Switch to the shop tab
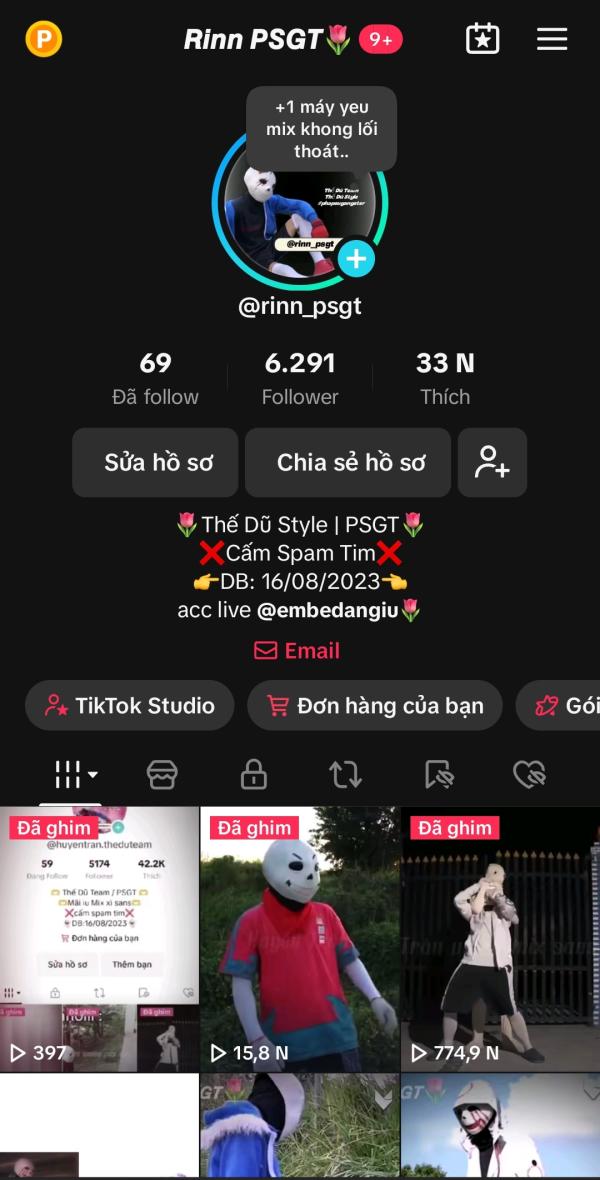The height and width of the screenshot is (1180, 600). click(161, 774)
